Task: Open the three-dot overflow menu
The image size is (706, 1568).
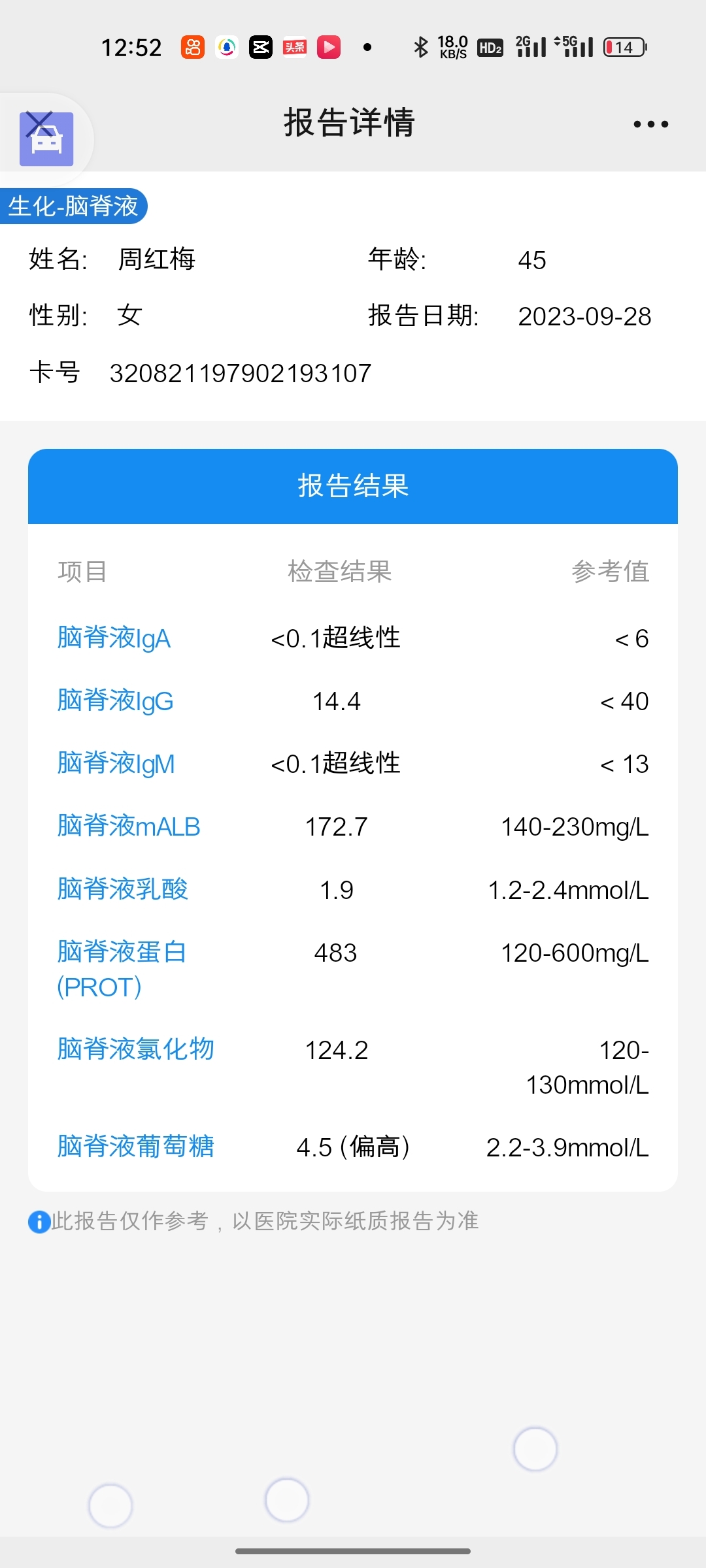Action: tap(651, 124)
